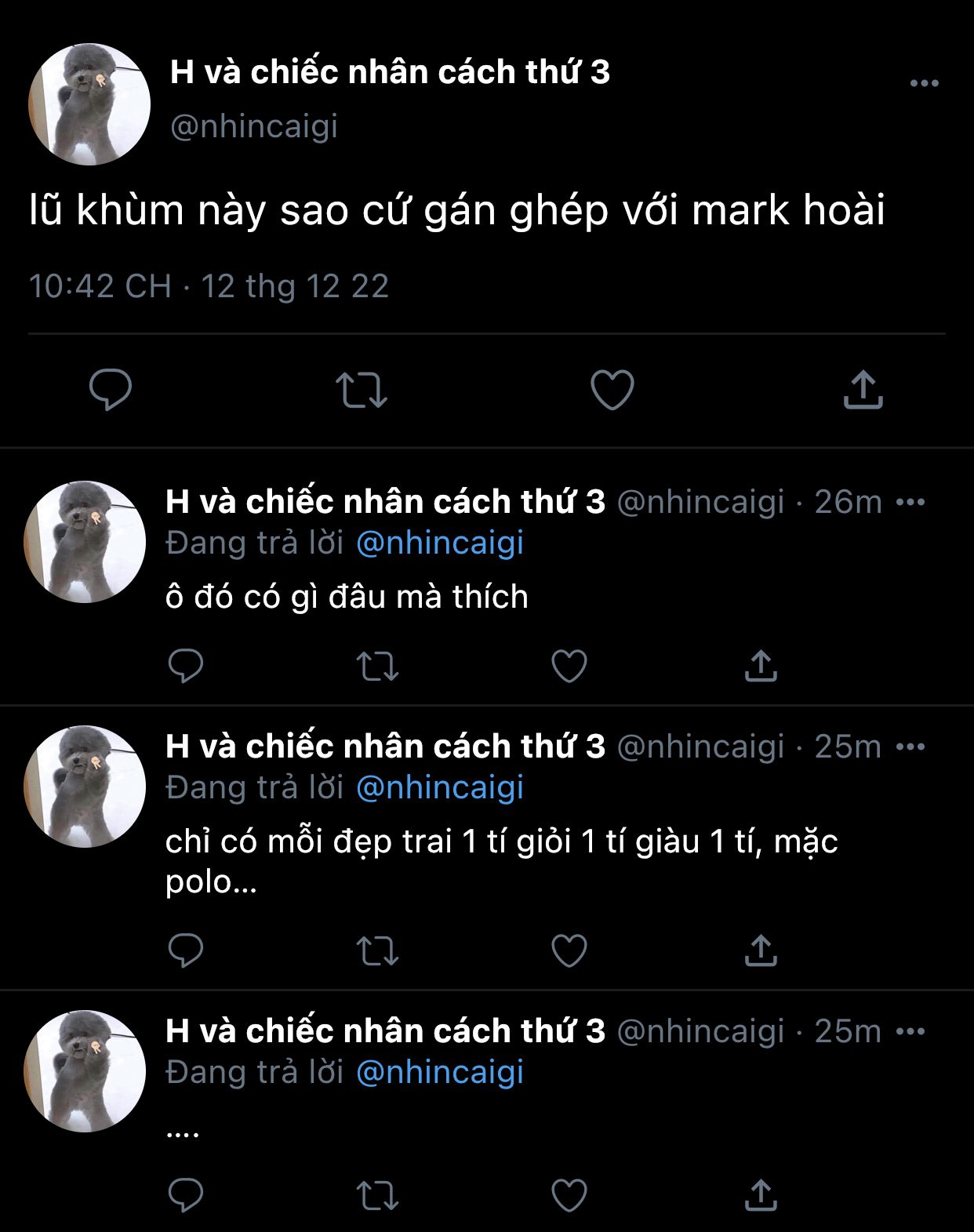
Task: Retweet the '....' reply
Action: coord(377,1195)
